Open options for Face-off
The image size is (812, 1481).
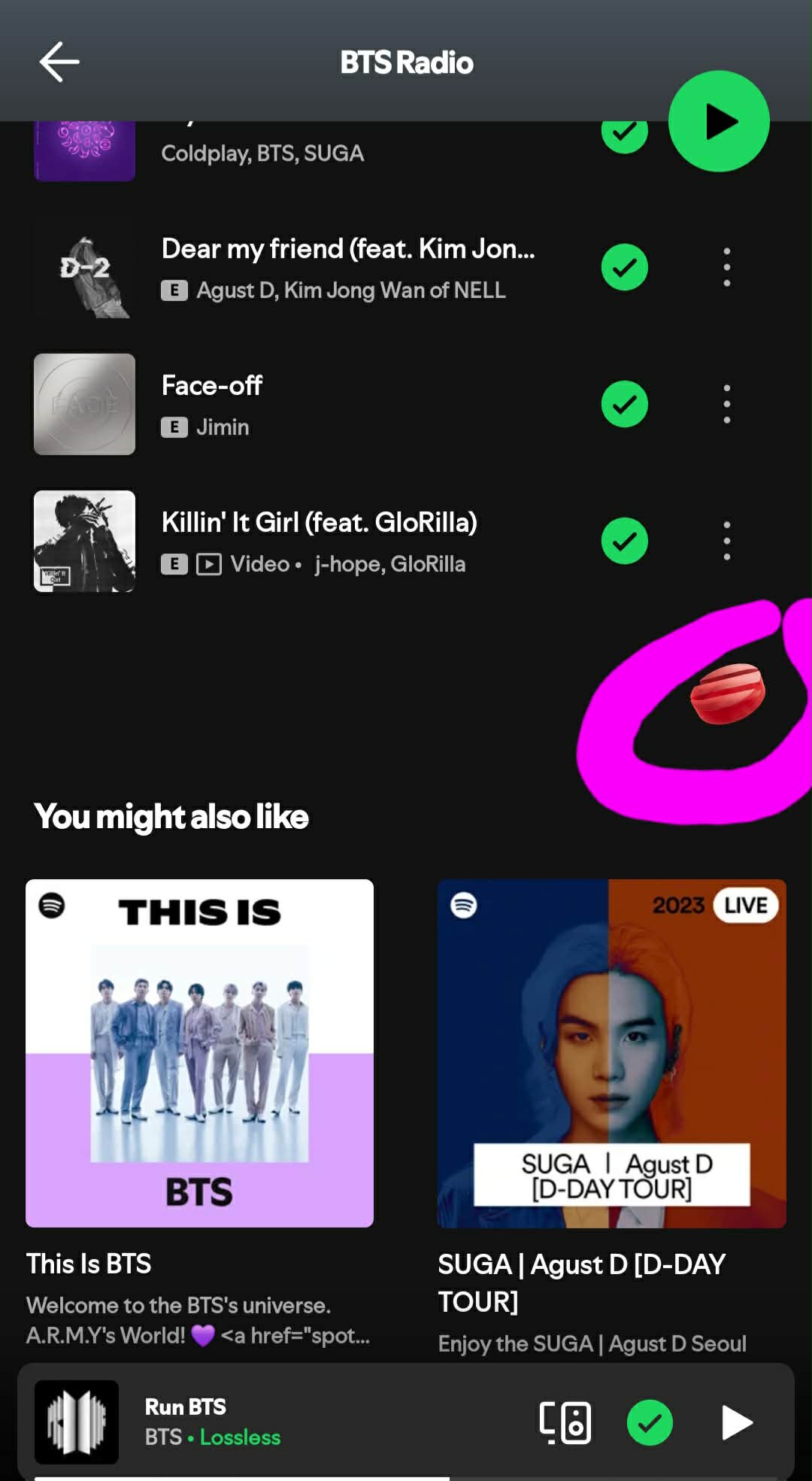point(726,404)
